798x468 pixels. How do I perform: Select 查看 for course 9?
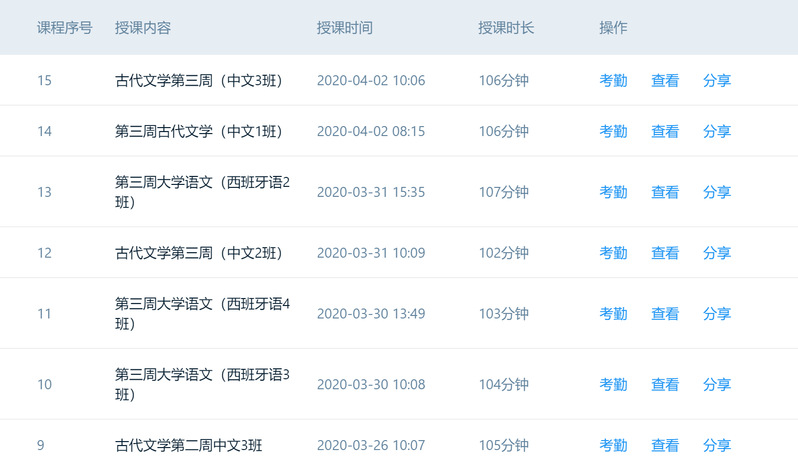click(x=665, y=445)
